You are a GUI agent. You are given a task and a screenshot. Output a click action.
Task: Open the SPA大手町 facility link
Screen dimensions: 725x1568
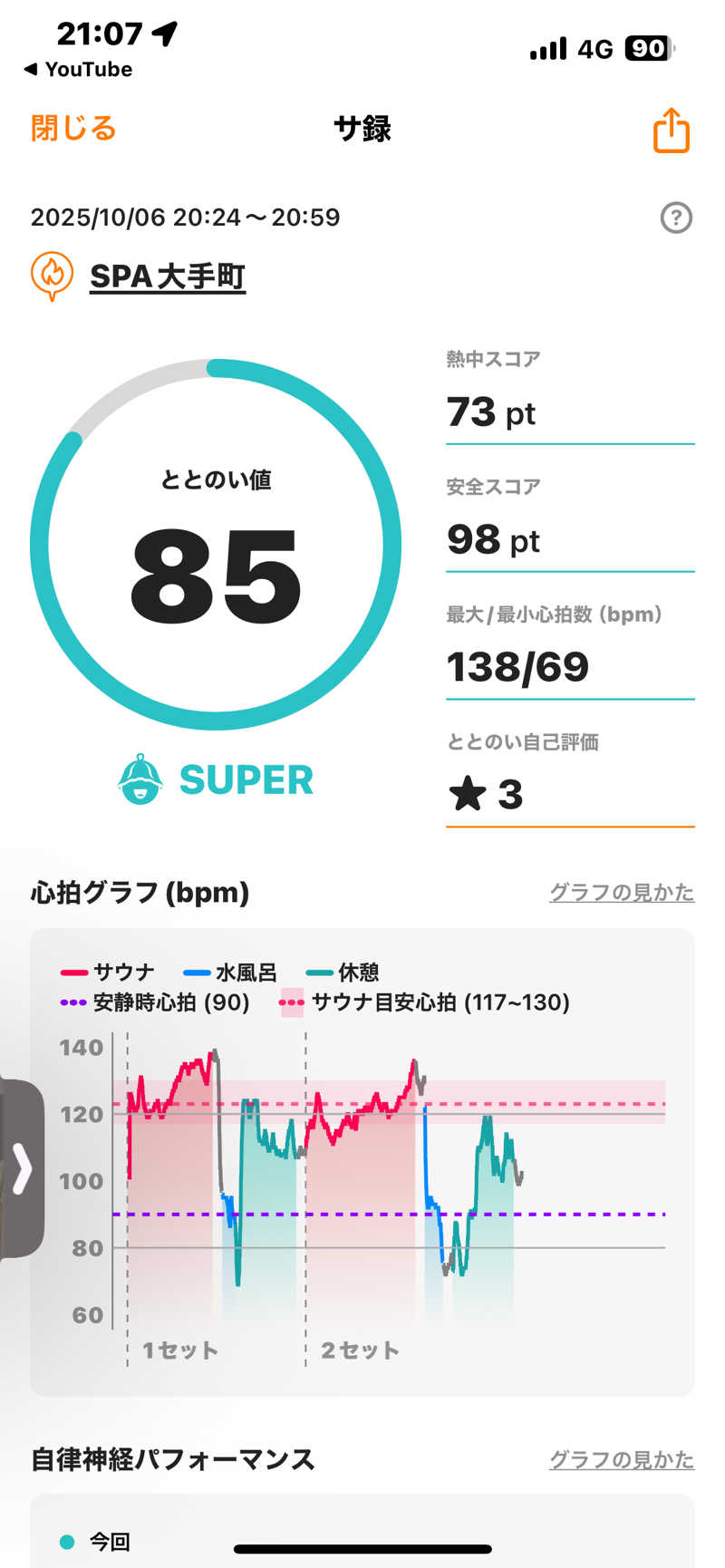(x=168, y=276)
